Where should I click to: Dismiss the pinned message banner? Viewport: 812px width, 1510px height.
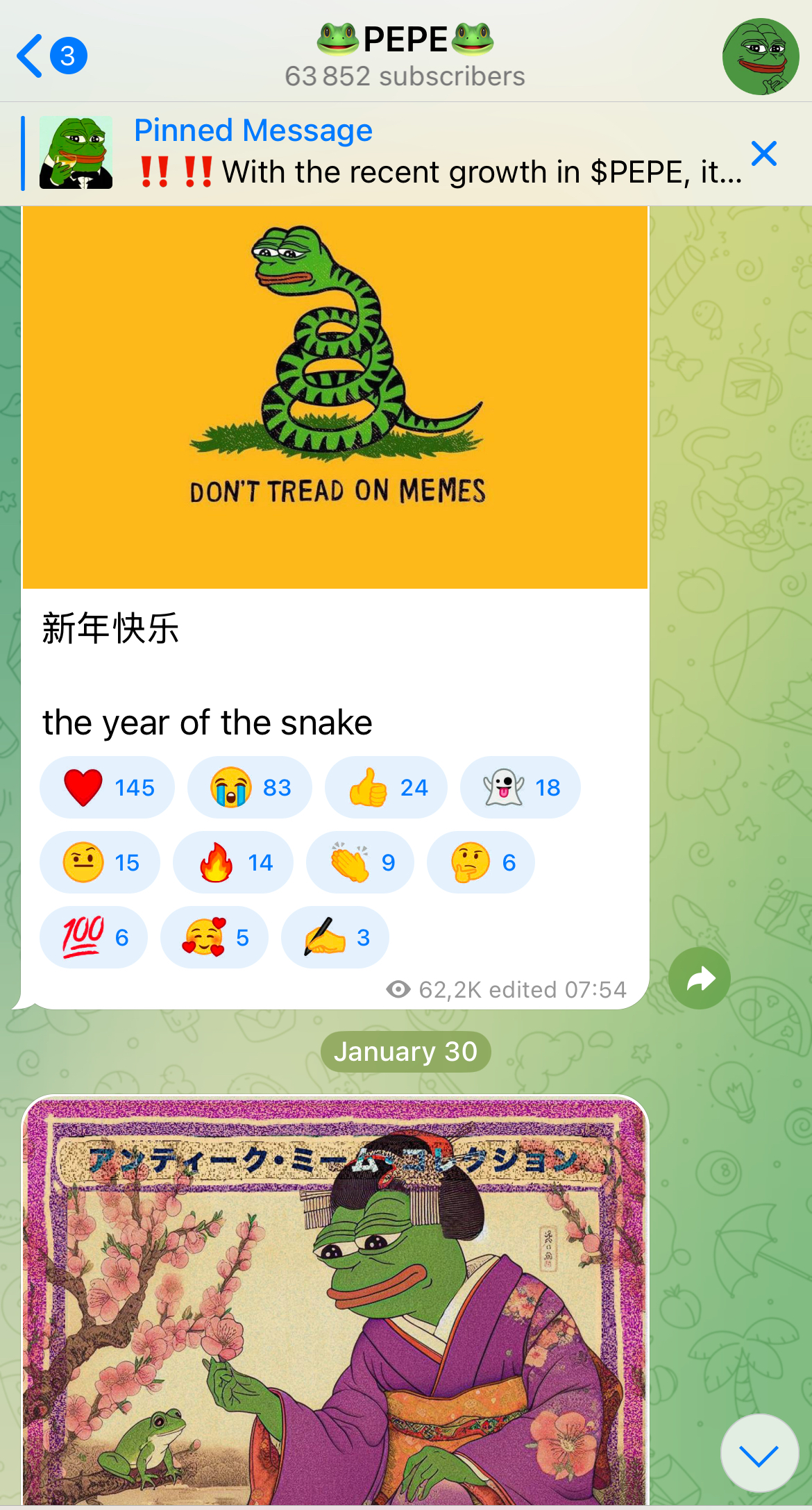click(x=764, y=153)
